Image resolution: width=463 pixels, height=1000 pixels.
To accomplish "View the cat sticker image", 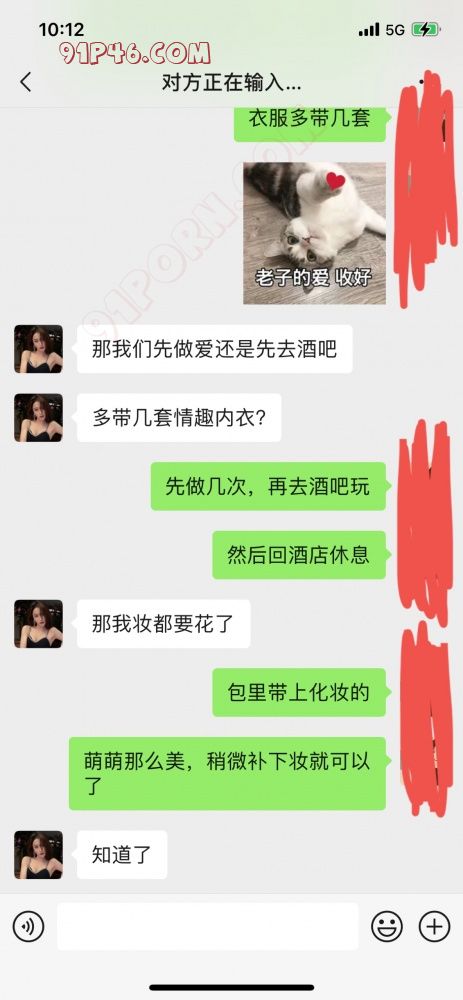I will (x=314, y=233).
